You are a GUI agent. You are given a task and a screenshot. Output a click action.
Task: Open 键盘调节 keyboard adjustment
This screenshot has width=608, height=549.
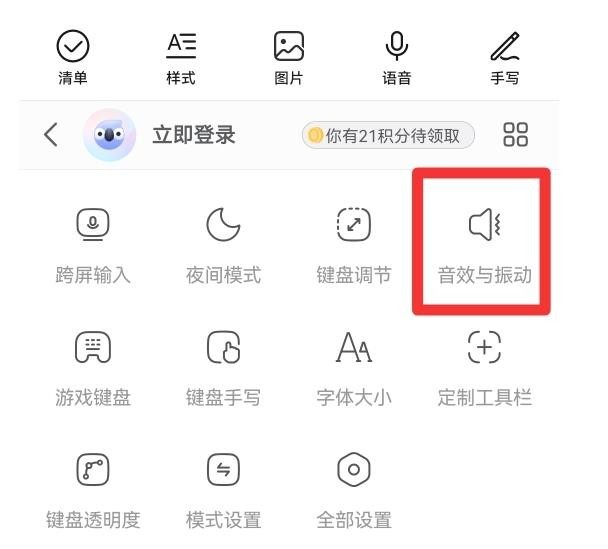click(354, 243)
